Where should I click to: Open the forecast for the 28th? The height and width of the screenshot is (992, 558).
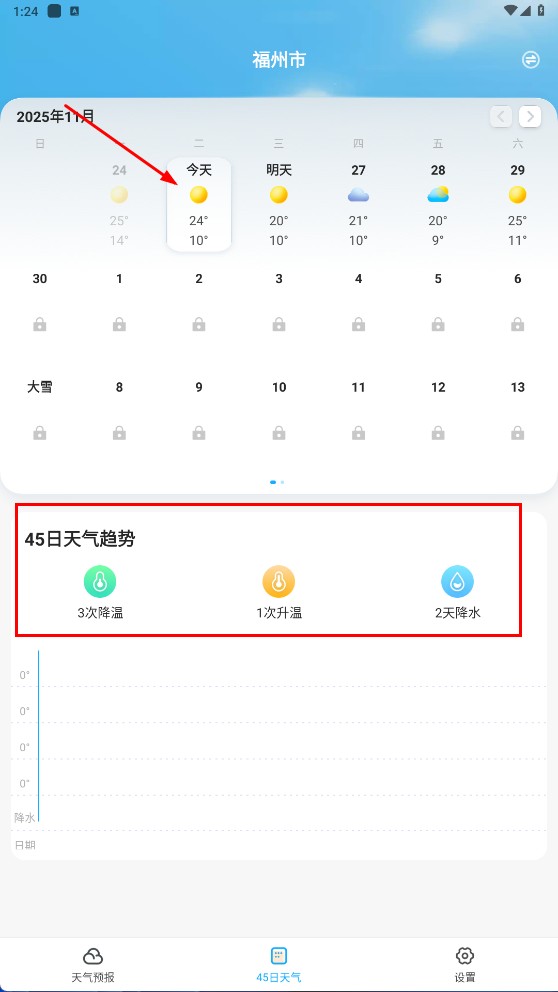pyautogui.click(x=438, y=204)
